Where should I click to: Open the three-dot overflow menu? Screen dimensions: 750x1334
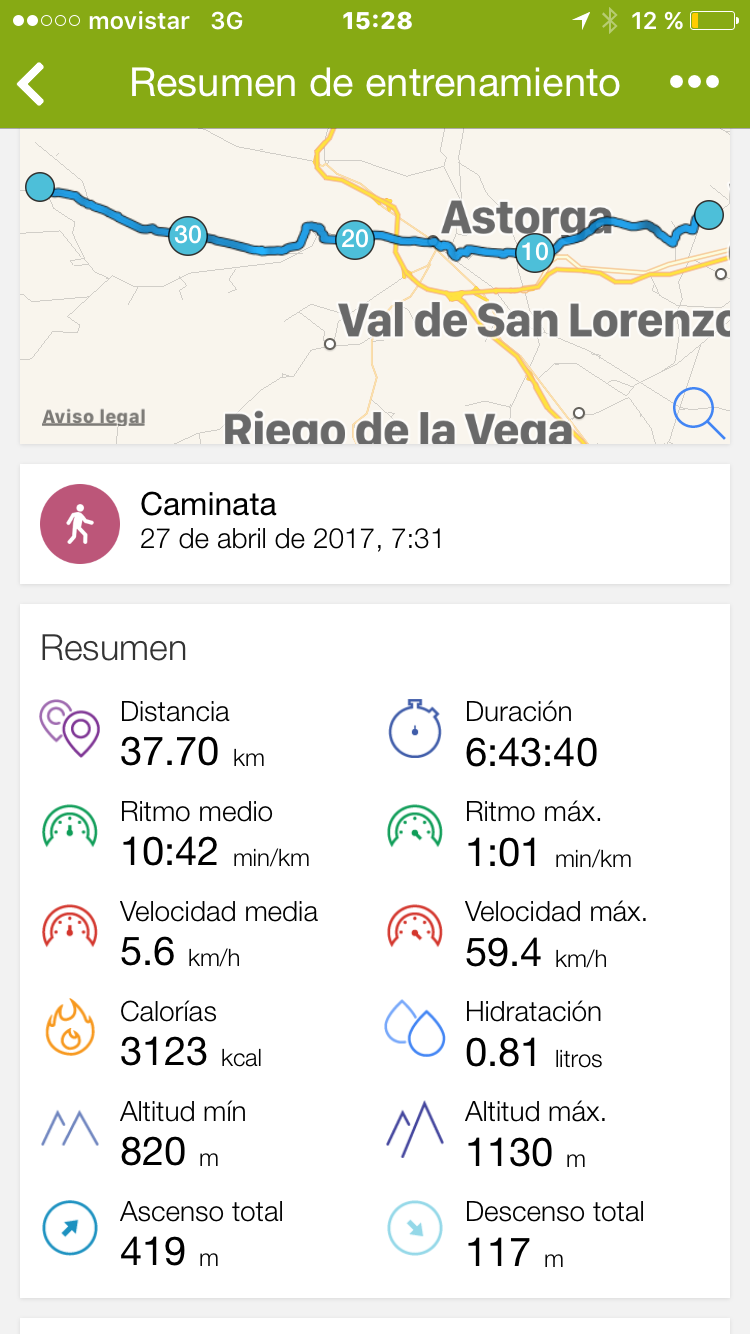(x=694, y=82)
